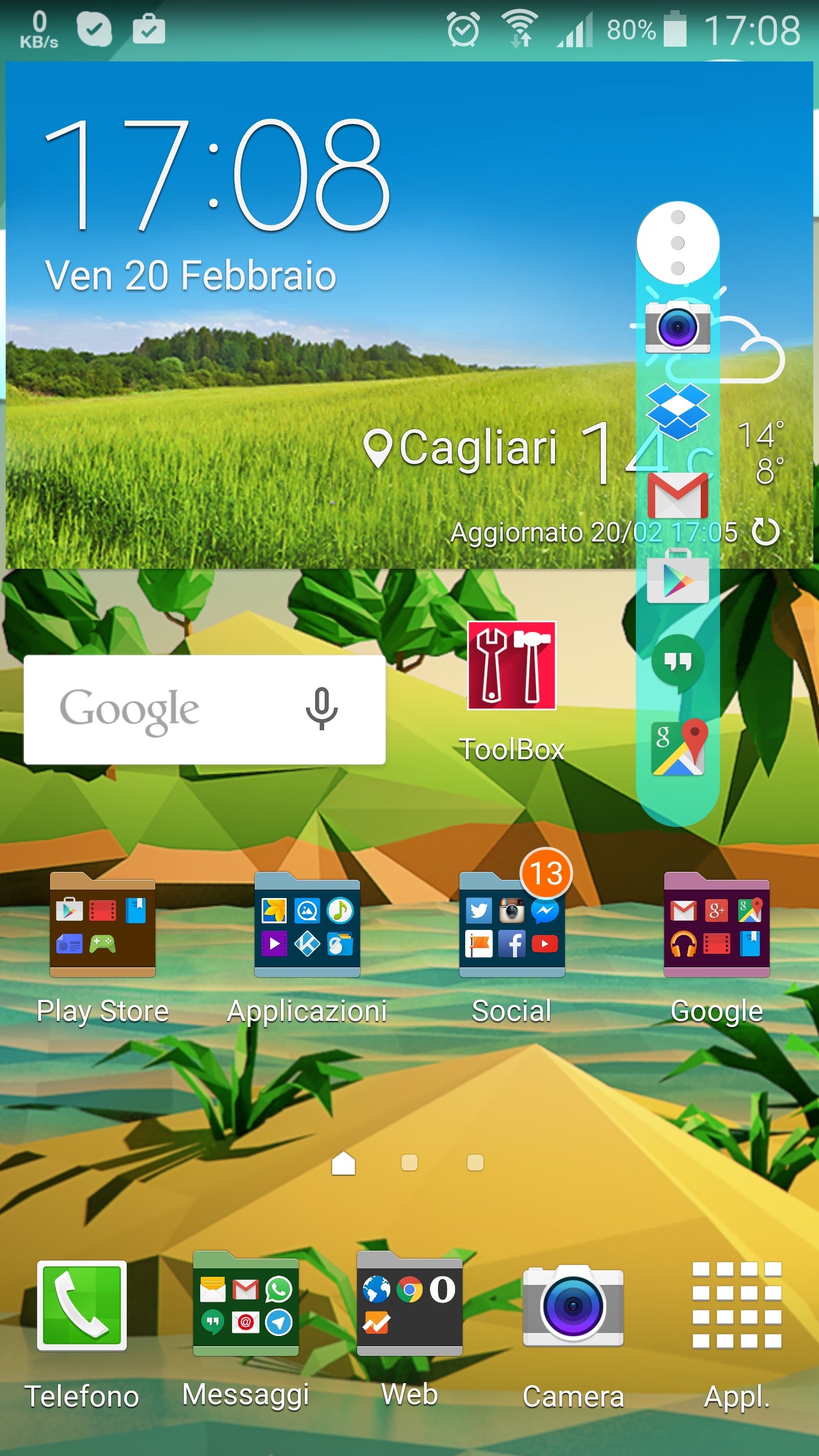819x1456 pixels.
Task: Tap the Google search box
Action: 159,709
